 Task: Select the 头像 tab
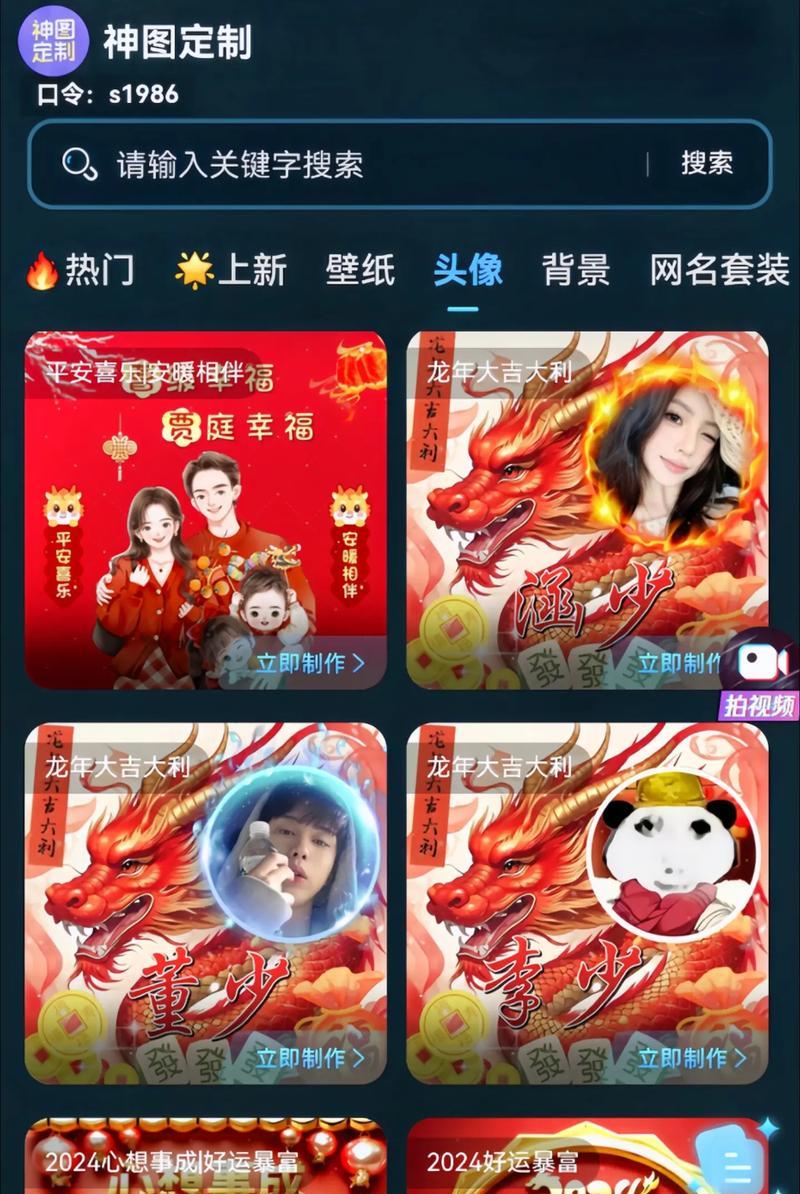(467, 270)
